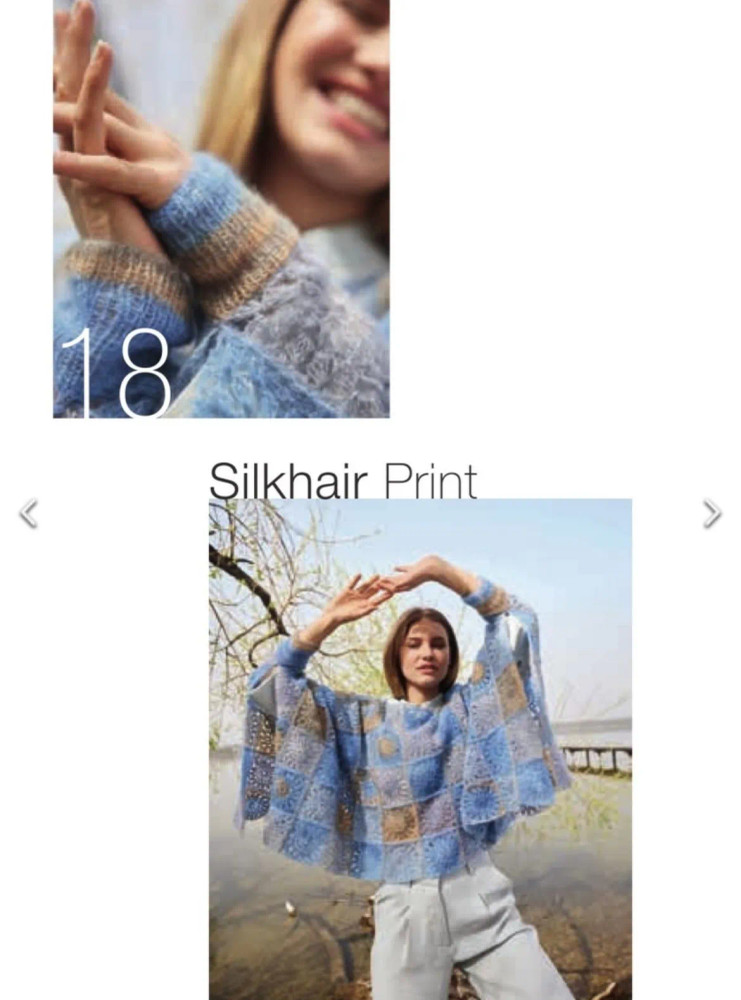Go to the next page arrow
741x1000 pixels.
pos(711,513)
